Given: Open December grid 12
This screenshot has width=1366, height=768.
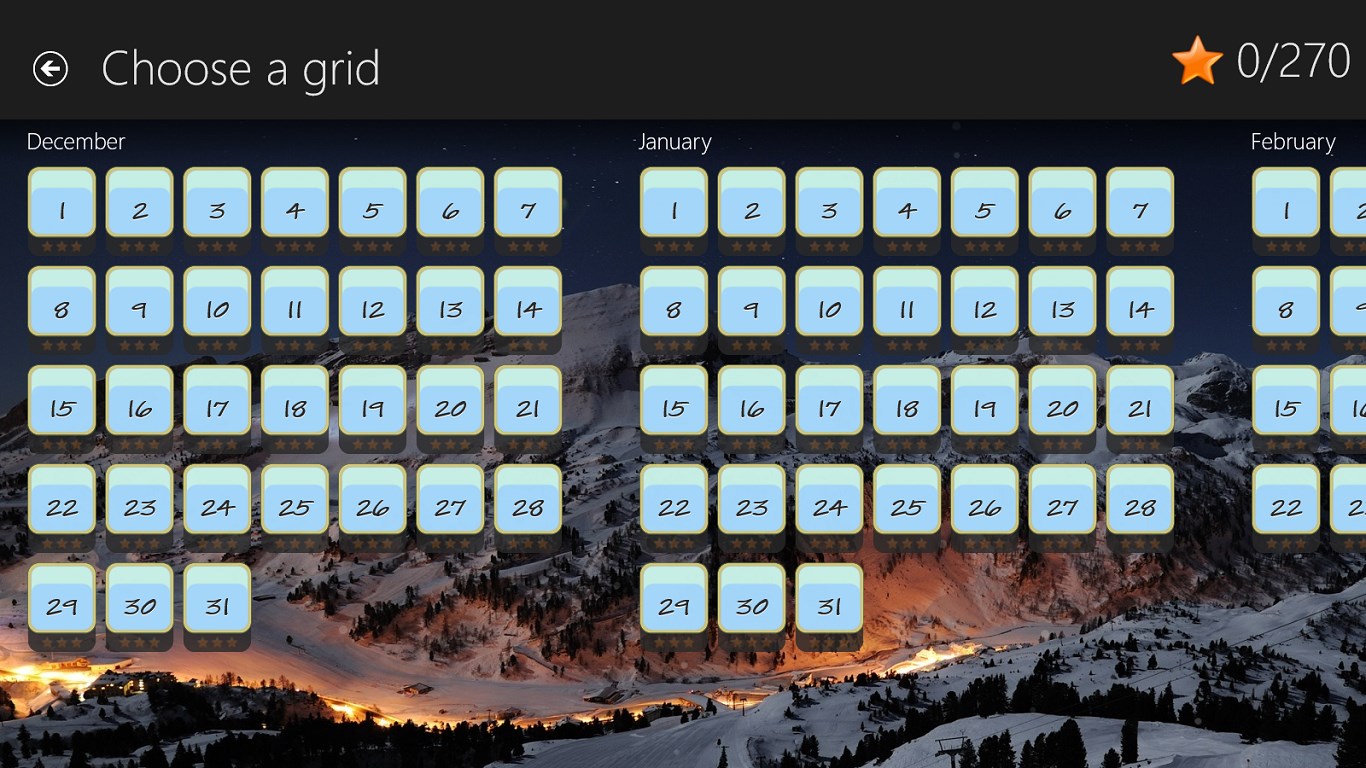Looking at the screenshot, I should 373,302.
